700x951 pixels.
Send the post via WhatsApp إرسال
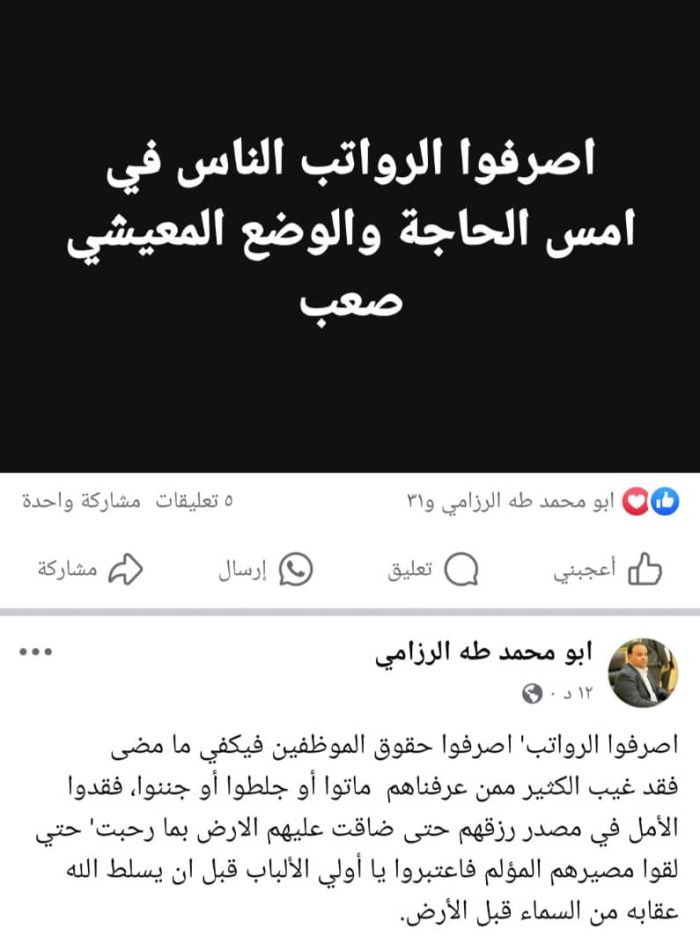coord(265,570)
